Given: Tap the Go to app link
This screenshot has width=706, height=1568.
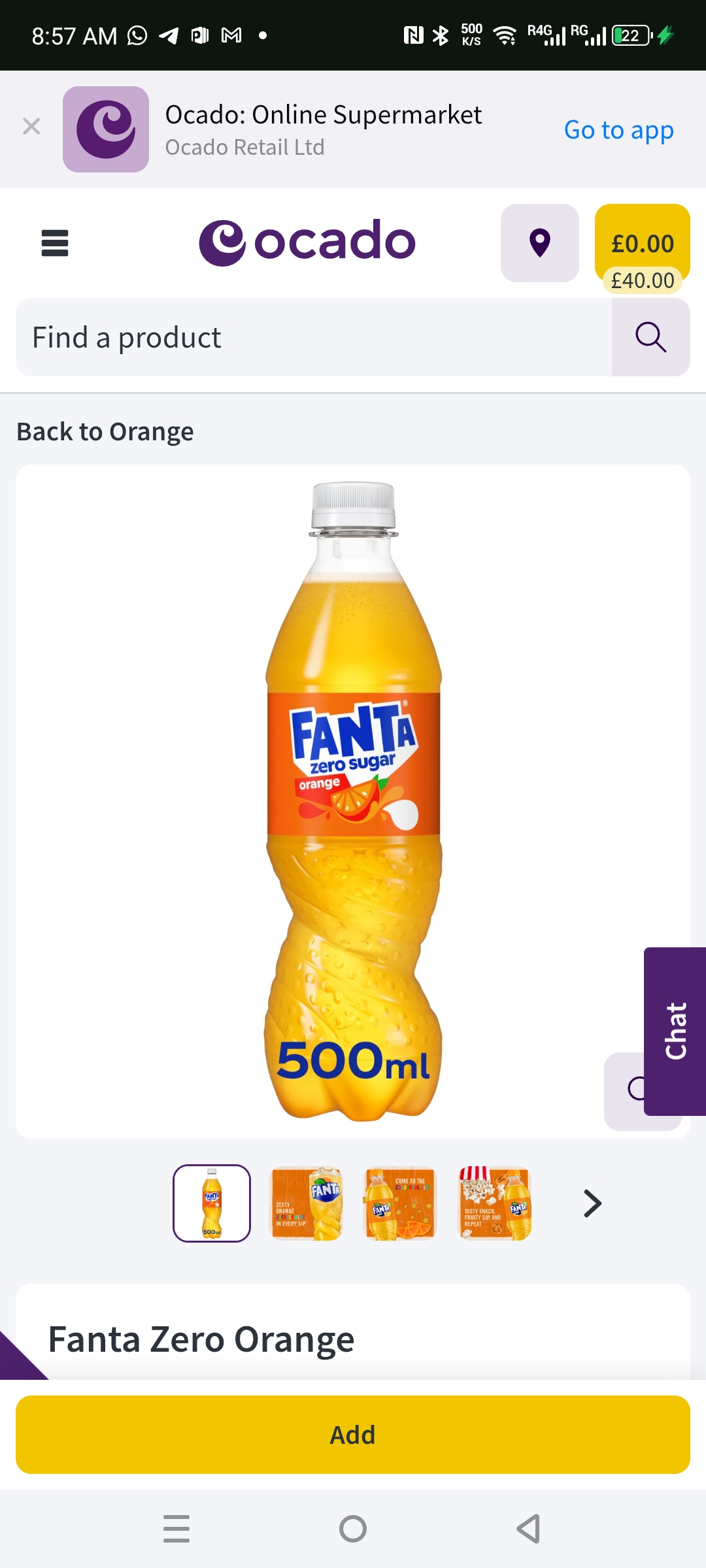Looking at the screenshot, I should click(618, 130).
